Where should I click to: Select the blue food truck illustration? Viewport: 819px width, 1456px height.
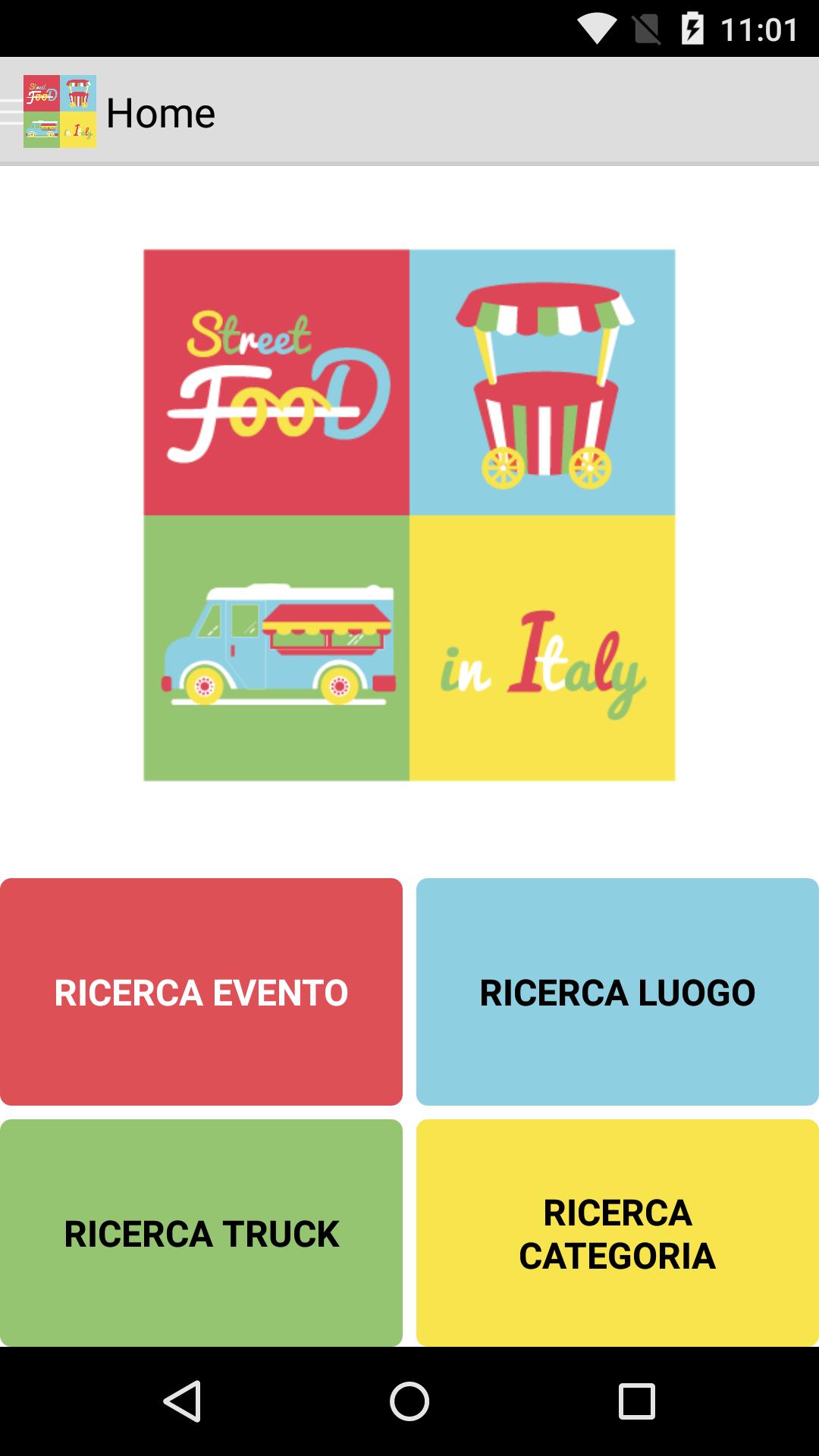point(277,648)
